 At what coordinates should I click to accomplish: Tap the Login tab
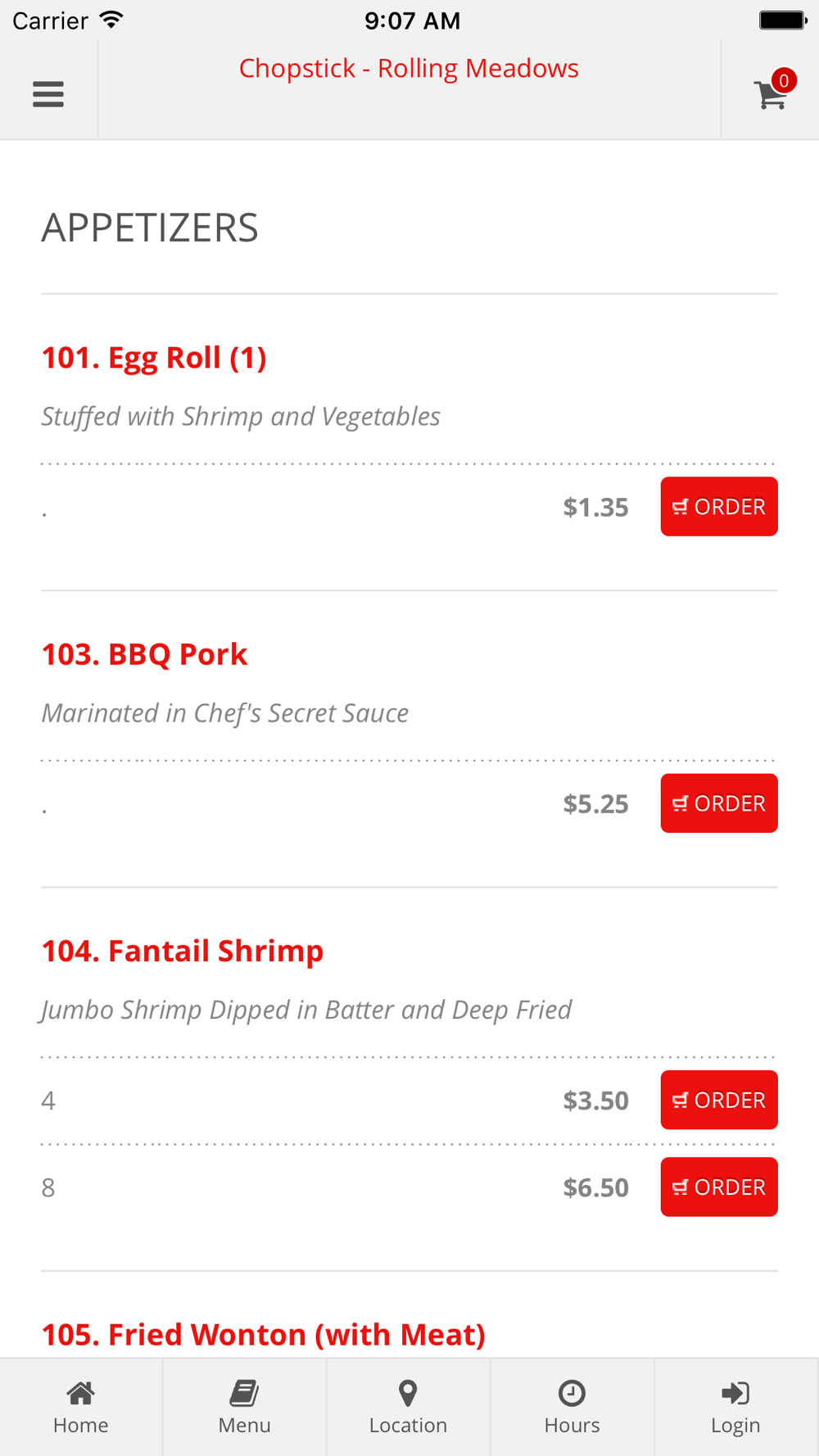(736, 1407)
